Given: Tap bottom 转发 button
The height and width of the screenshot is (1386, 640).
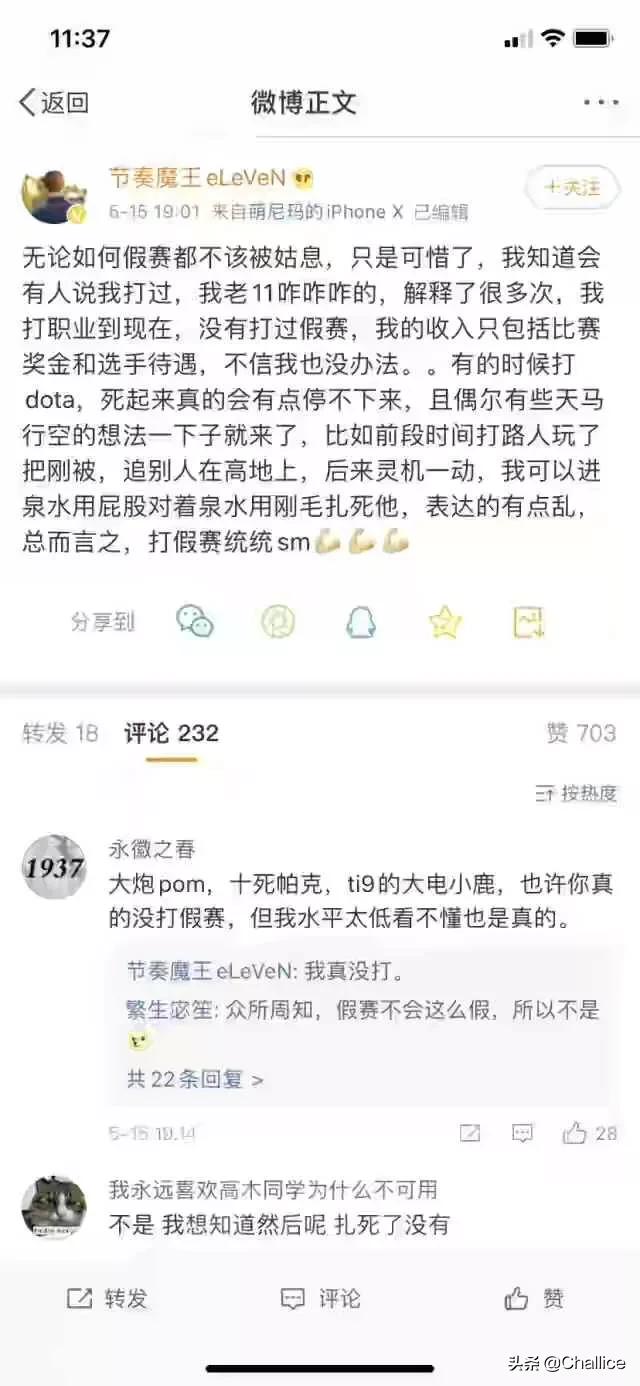Looking at the screenshot, I should pyautogui.click(x=107, y=1298).
